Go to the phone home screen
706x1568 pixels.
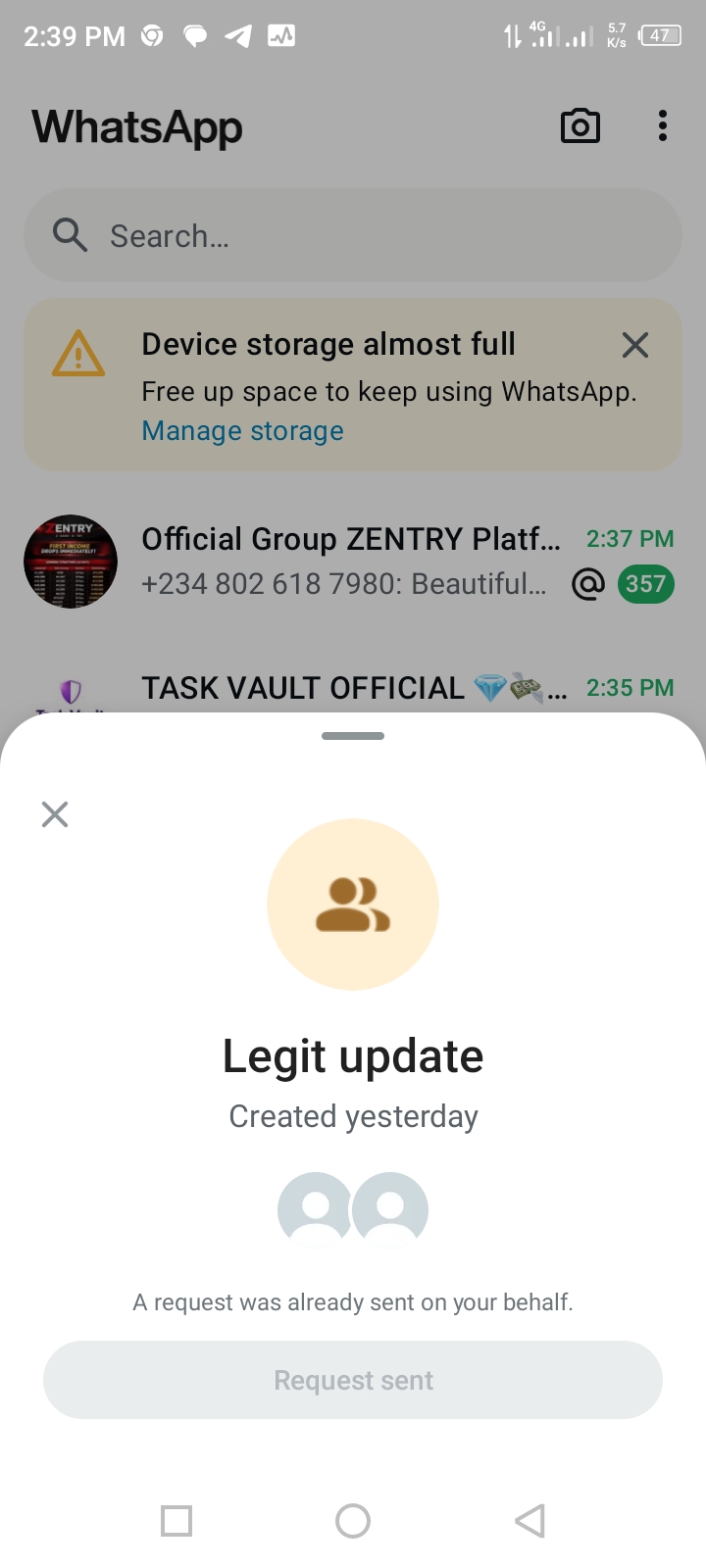tap(353, 1521)
